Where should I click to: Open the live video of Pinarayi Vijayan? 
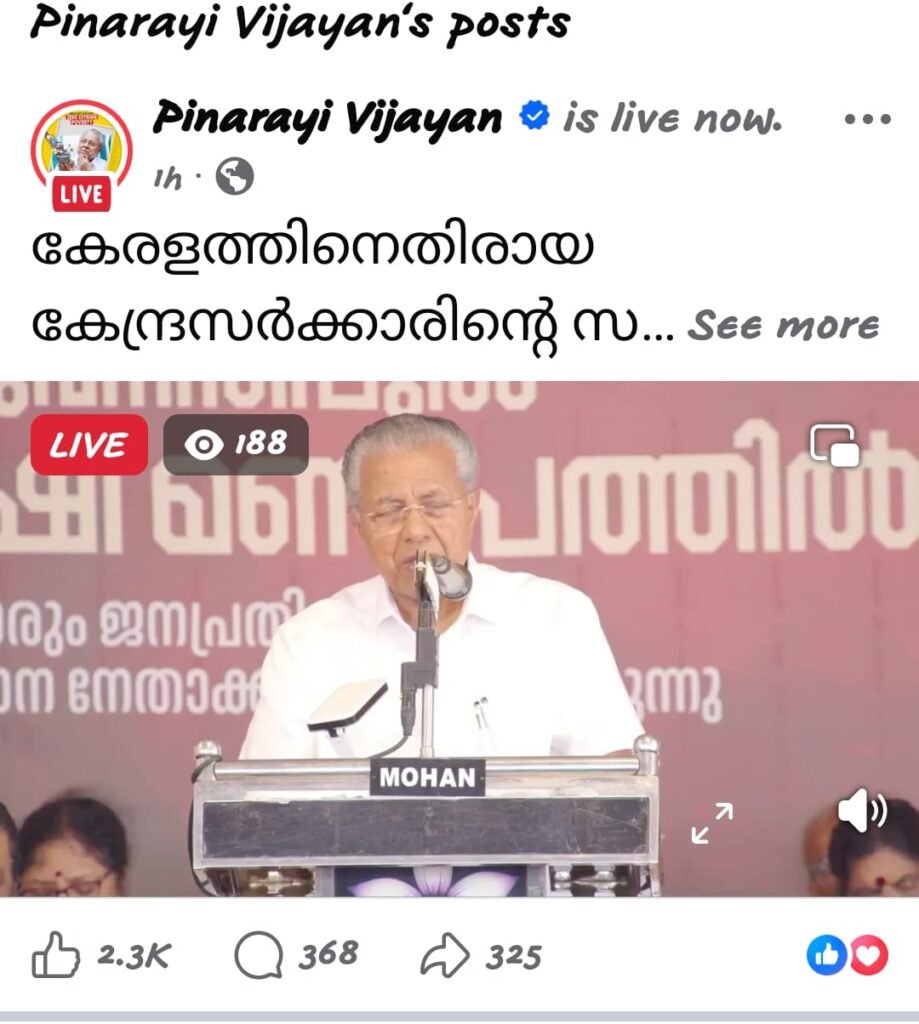(460, 640)
